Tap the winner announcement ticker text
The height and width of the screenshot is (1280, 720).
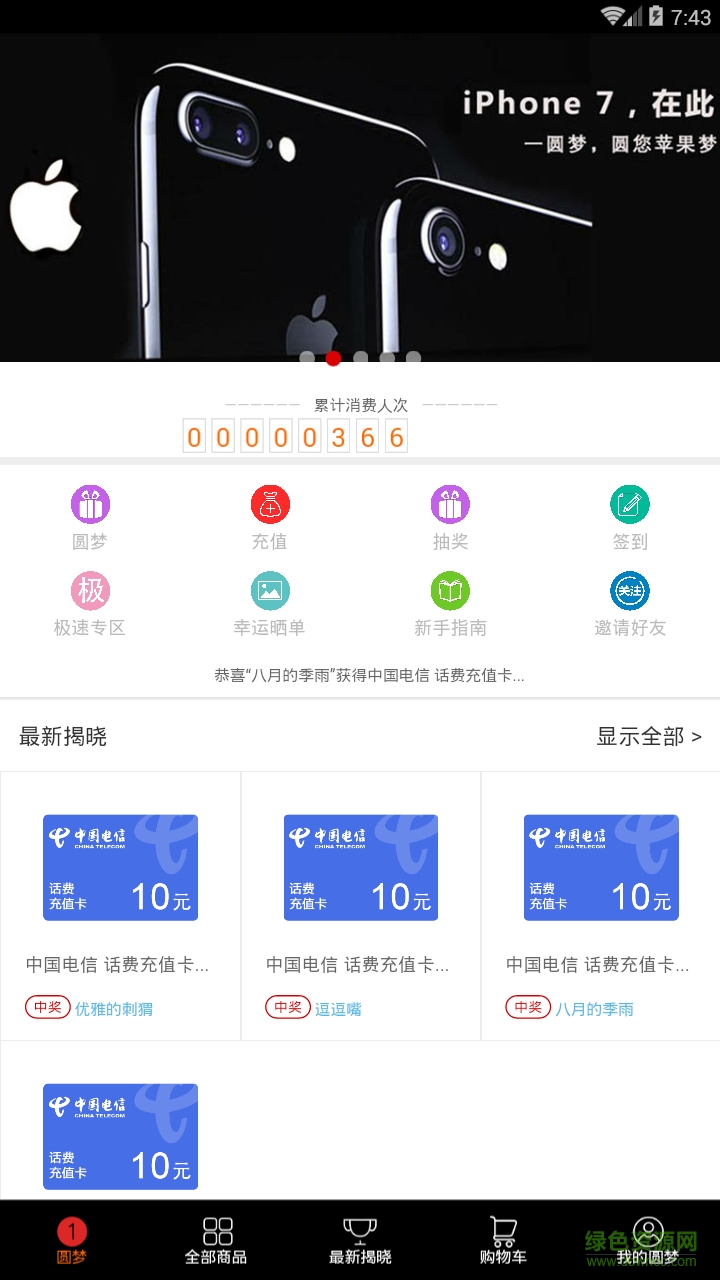[x=369, y=675]
